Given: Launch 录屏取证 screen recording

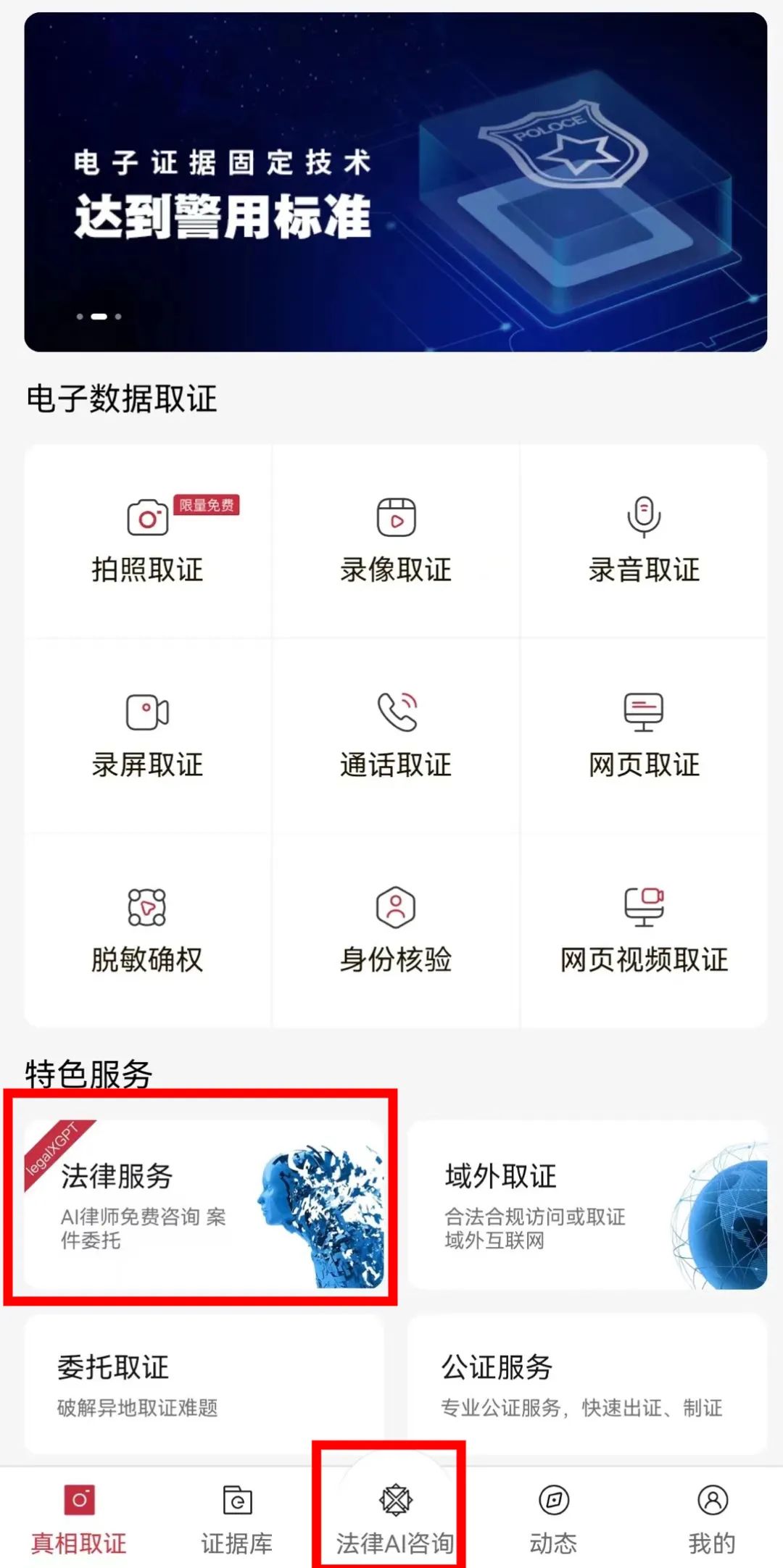Looking at the screenshot, I should tap(148, 736).
